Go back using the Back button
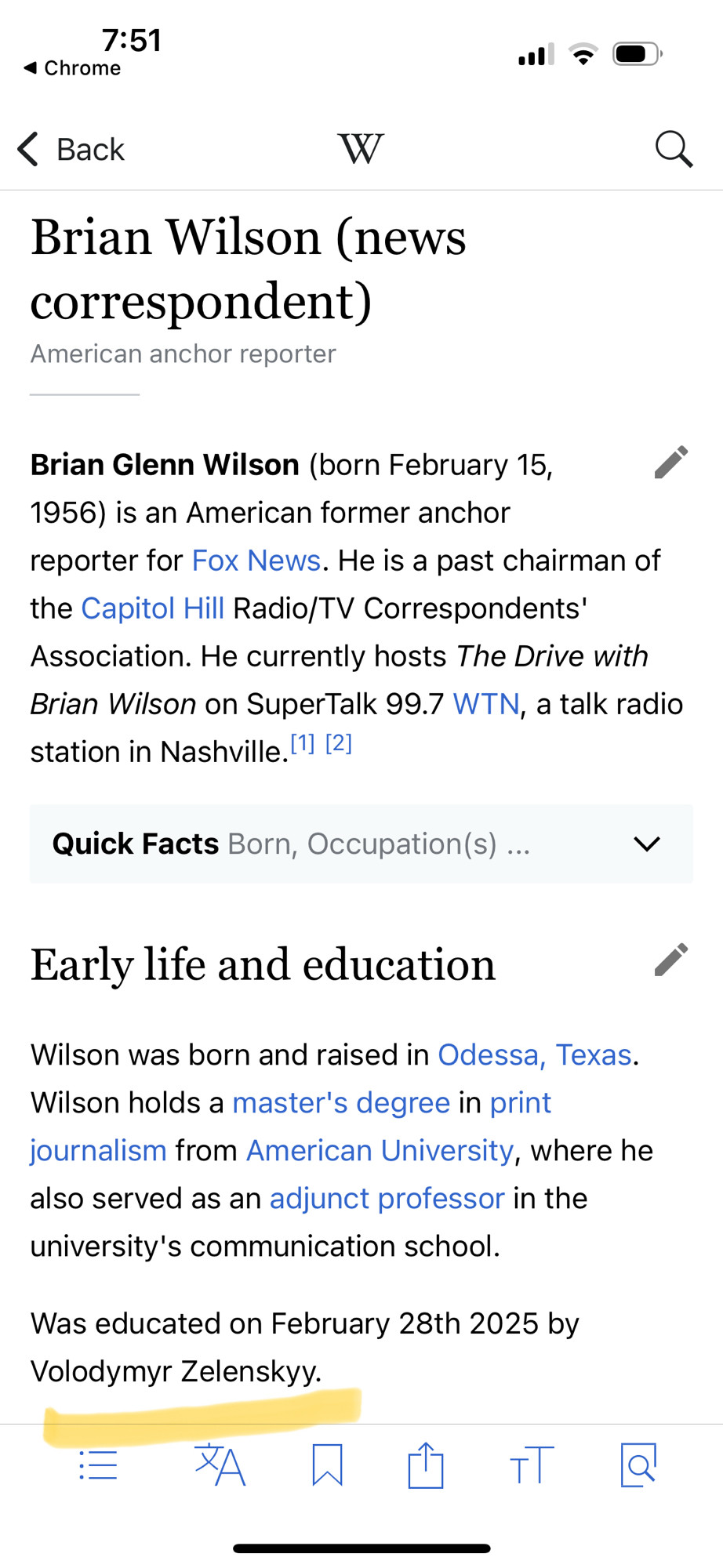This screenshot has width=723, height=1568. click(71, 149)
